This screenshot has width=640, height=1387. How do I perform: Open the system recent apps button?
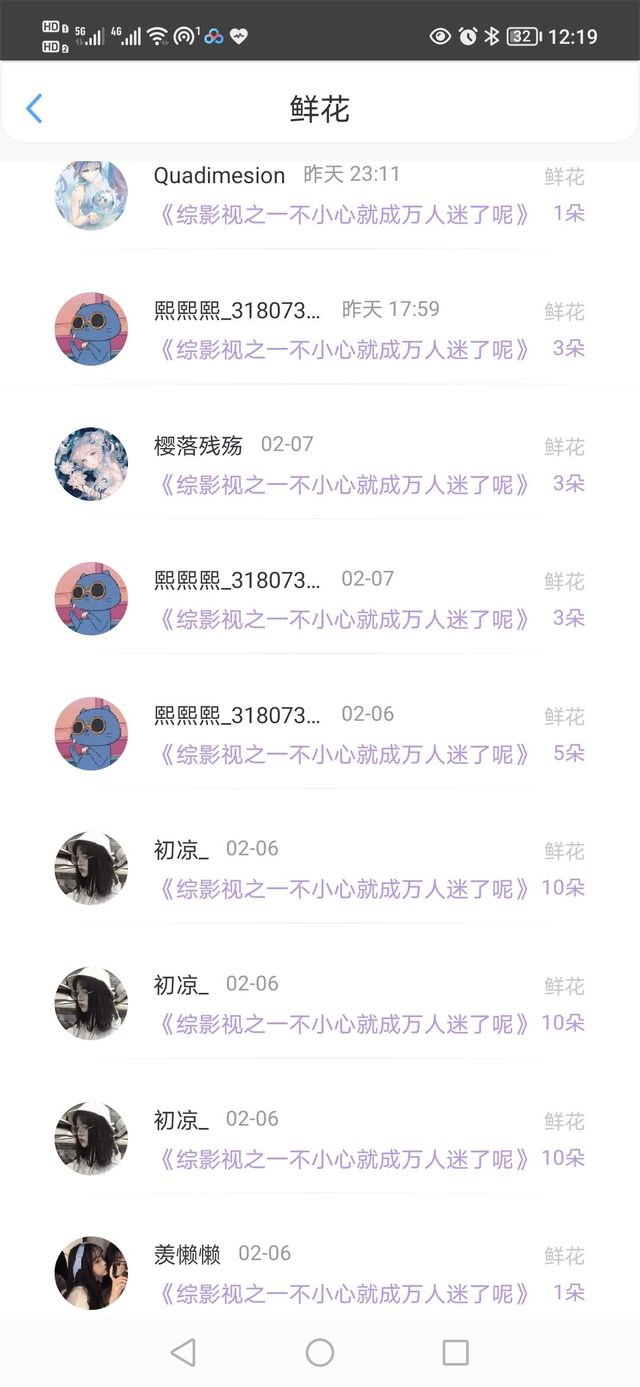(x=455, y=1353)
